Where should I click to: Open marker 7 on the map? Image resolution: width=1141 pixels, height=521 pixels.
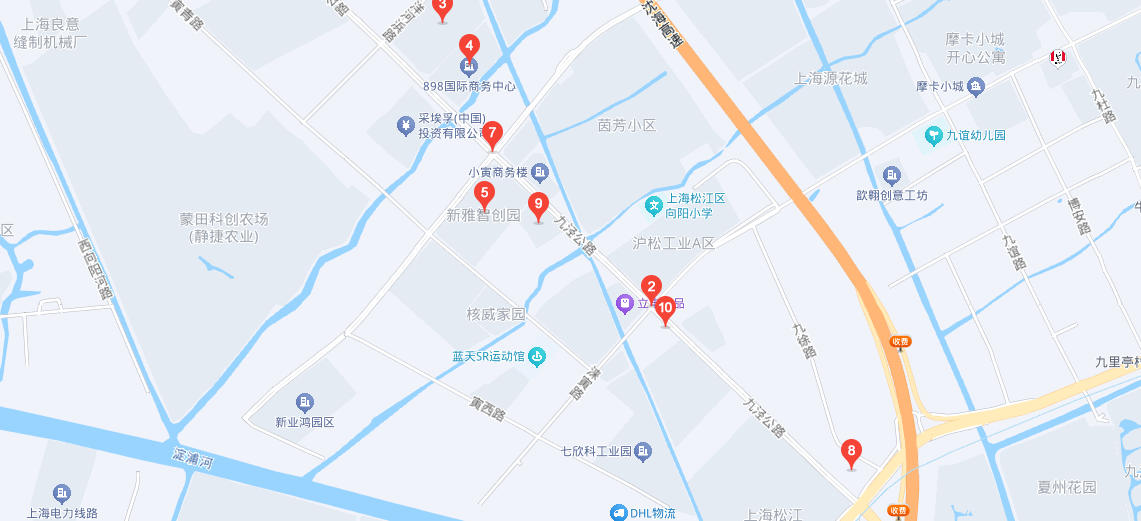point(491,133)
